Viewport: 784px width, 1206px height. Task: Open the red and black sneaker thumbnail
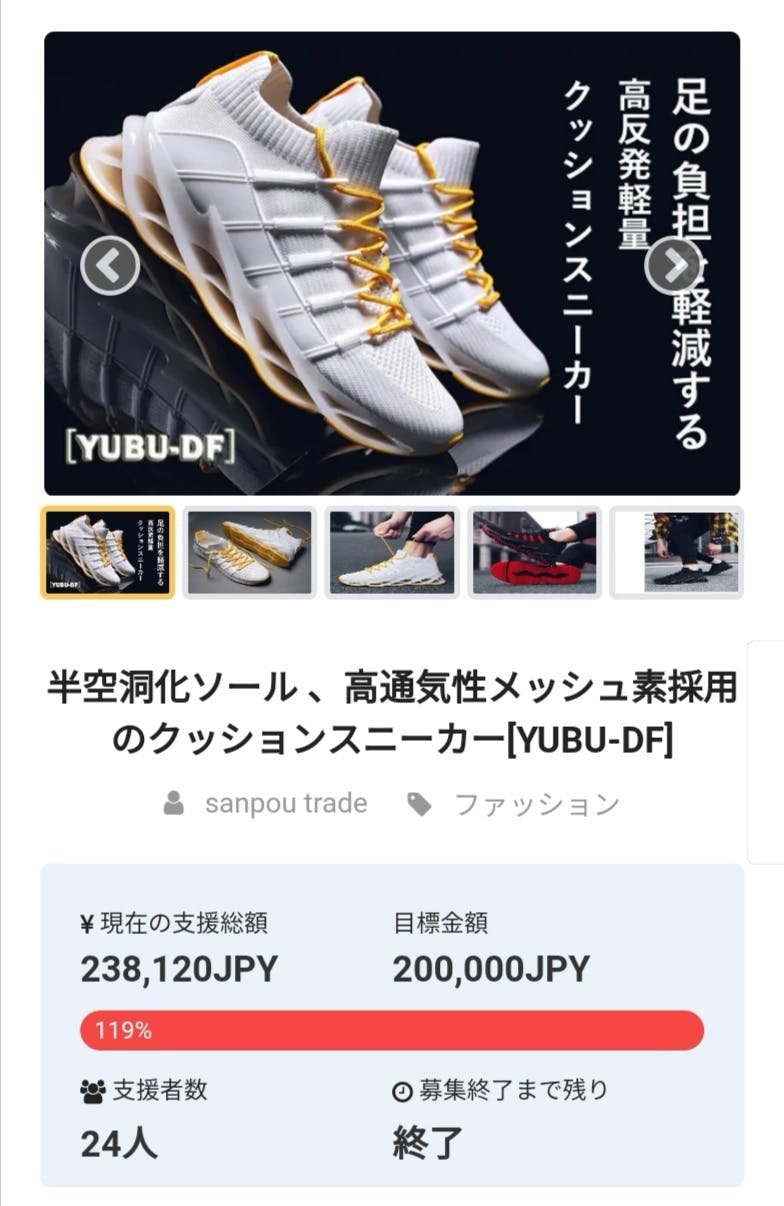pyautogui.click(x=535, y=552)
